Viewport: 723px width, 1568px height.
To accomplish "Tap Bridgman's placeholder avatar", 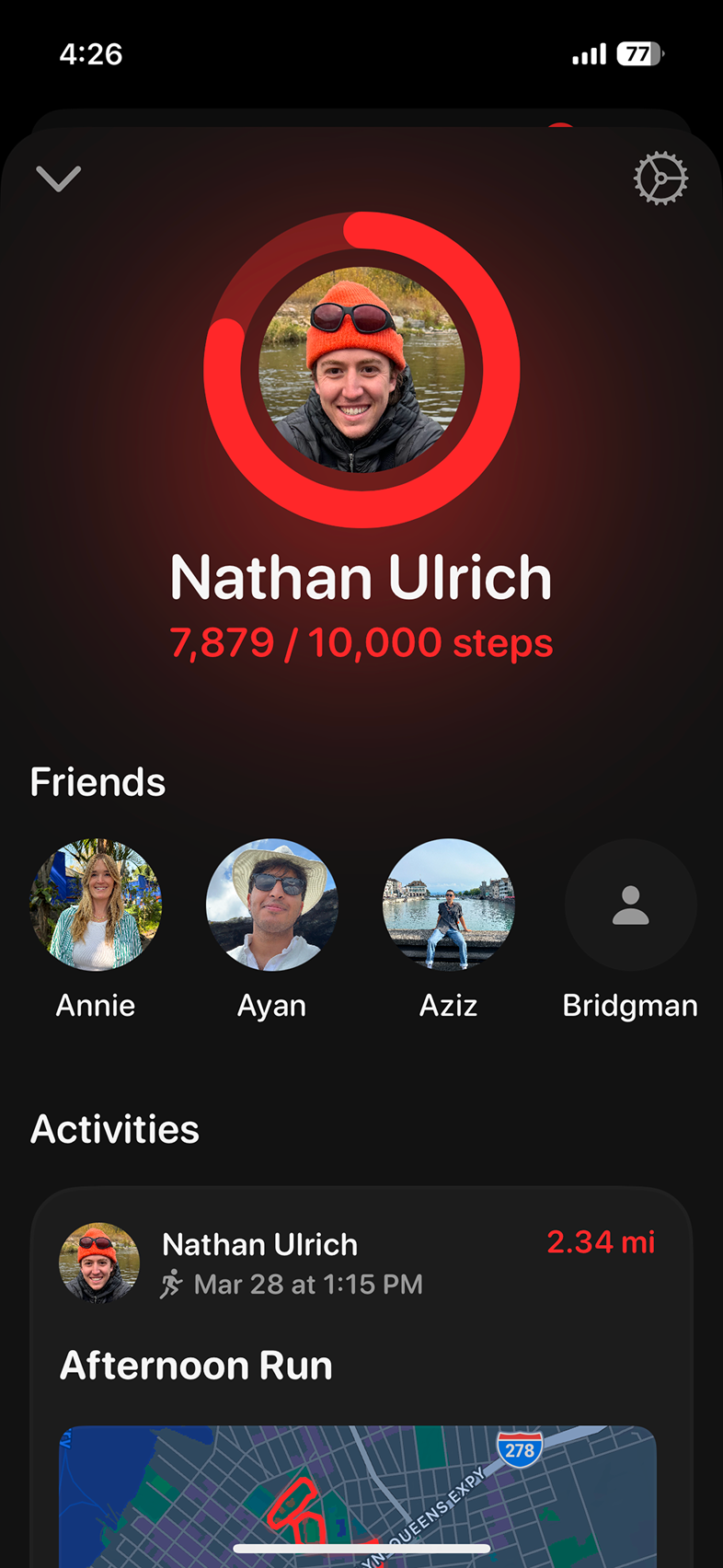I will pyautogui.click(x=630, y=905).
